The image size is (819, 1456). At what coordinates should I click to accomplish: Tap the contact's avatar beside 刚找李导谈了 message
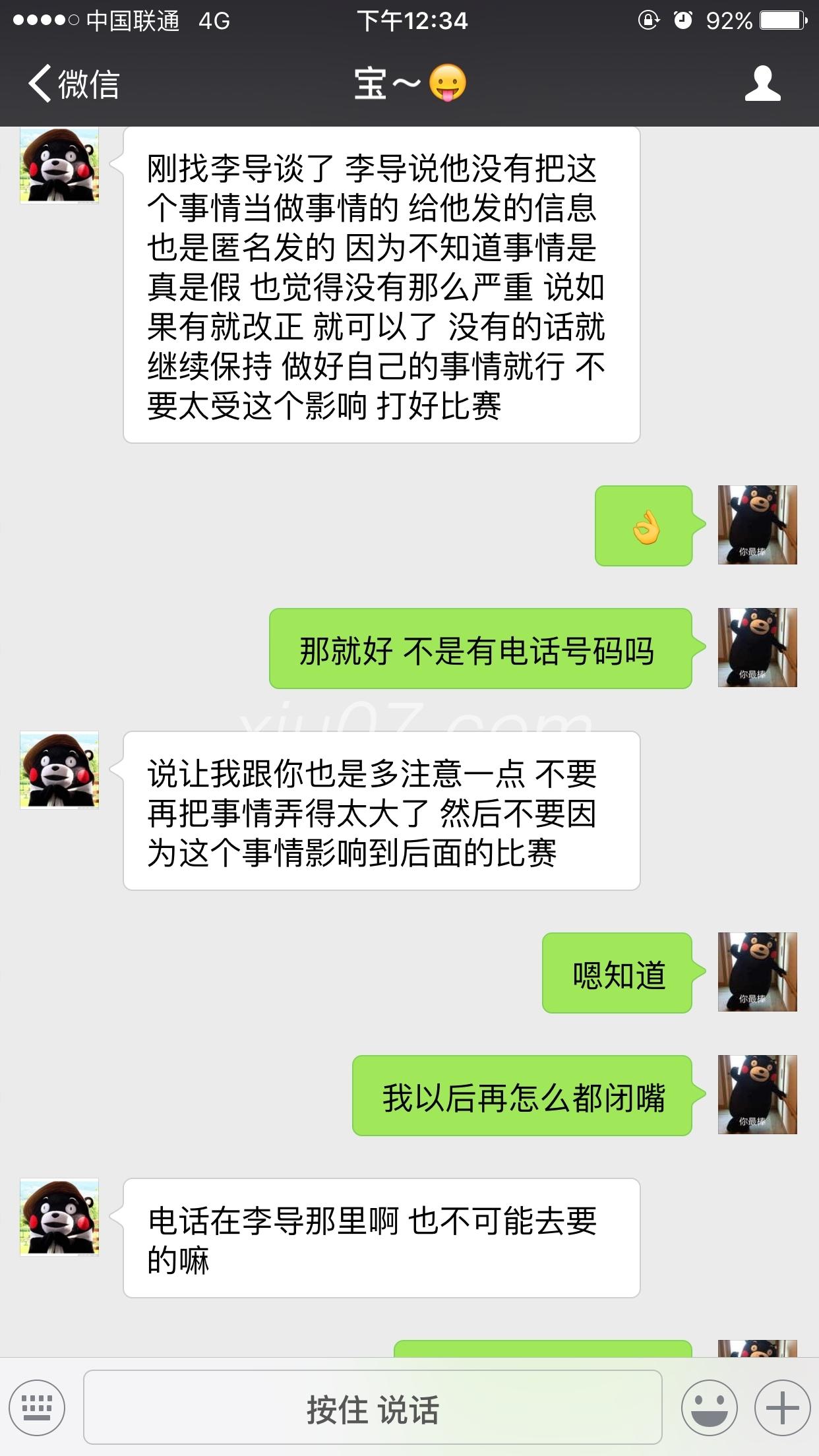[59, 165]
